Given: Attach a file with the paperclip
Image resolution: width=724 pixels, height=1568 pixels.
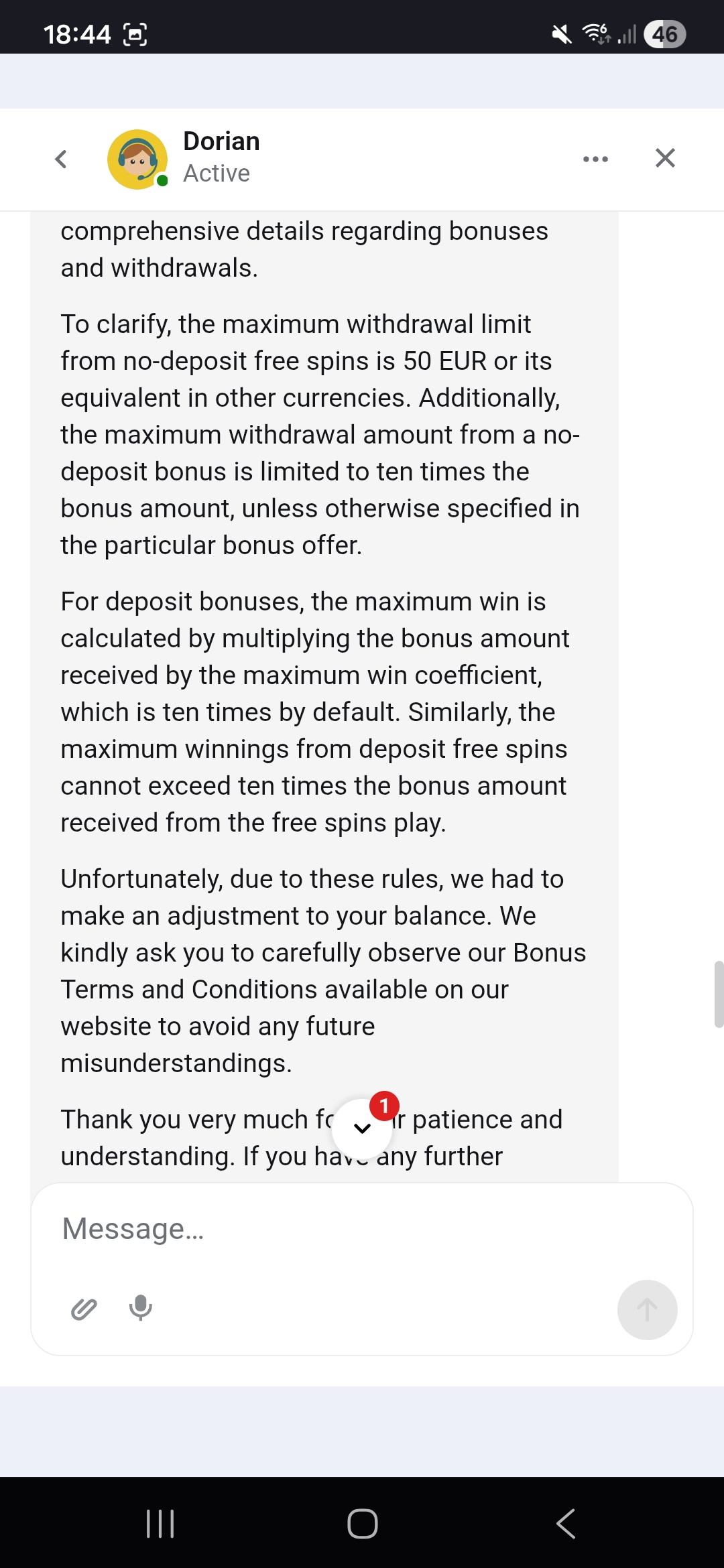Looking at the screenshot, I should pos(84,1308).
